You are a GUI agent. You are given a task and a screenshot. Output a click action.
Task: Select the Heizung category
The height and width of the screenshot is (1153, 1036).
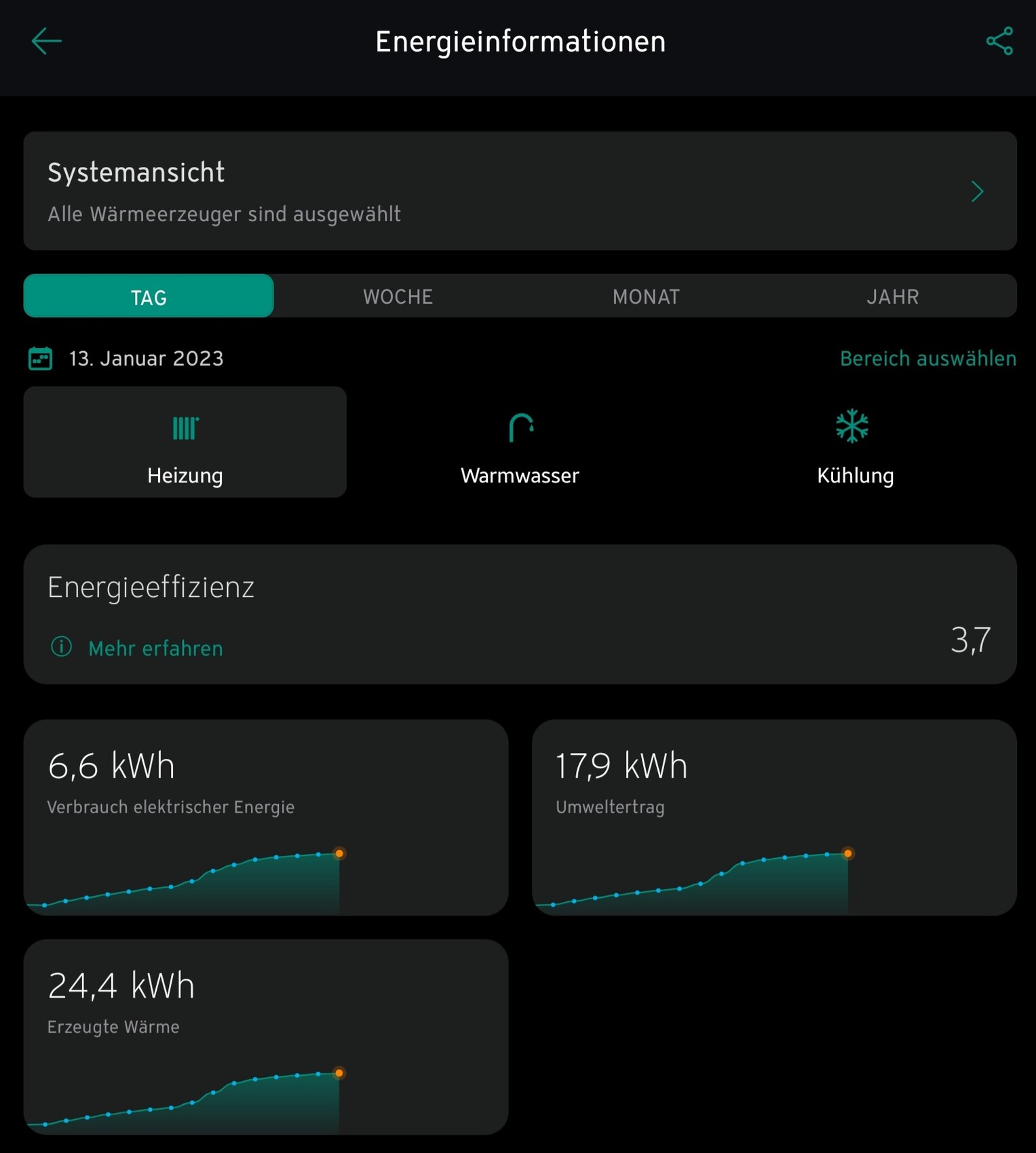click(x=185, y=442)
